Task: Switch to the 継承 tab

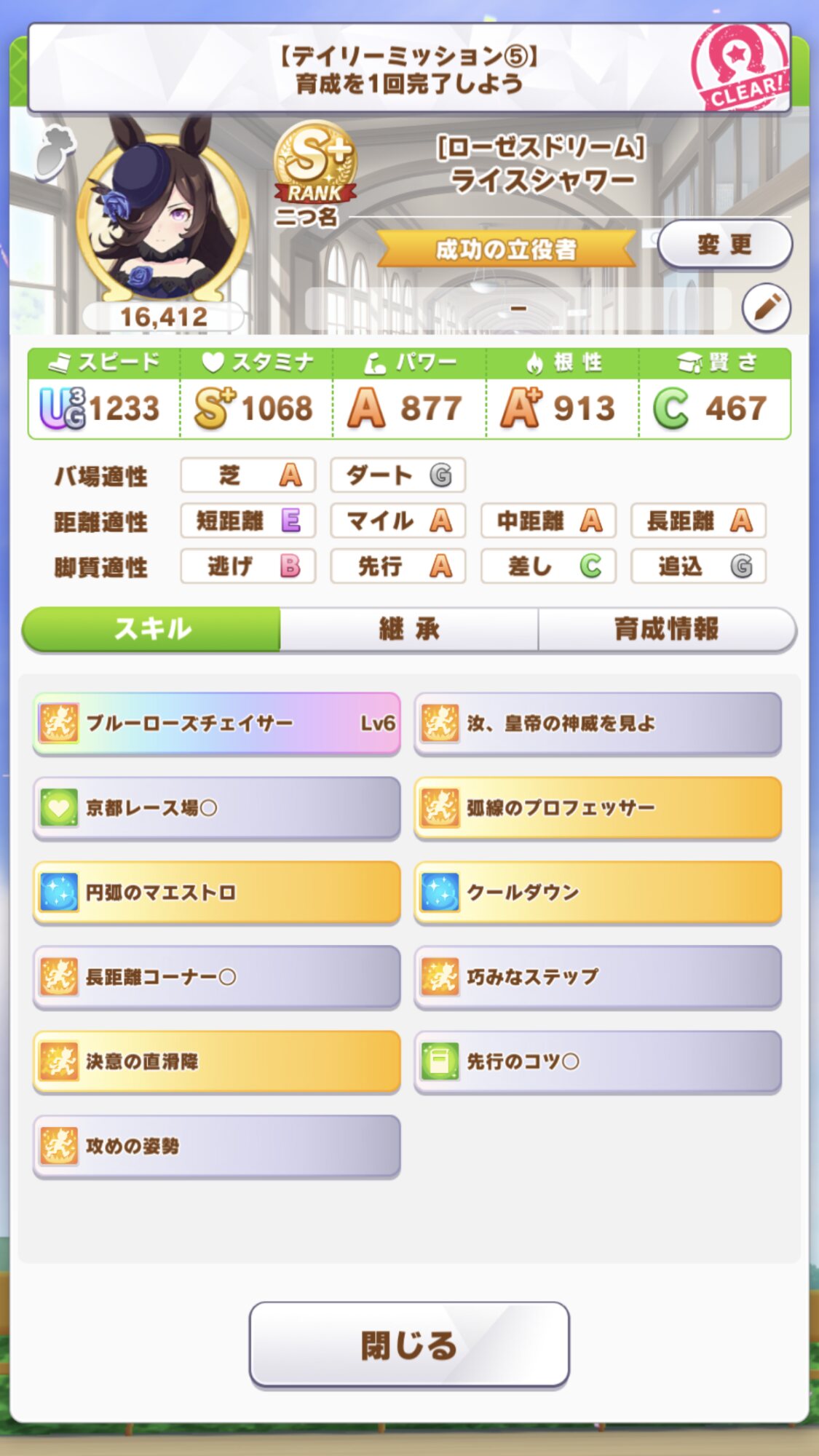Action: [409, 629]
